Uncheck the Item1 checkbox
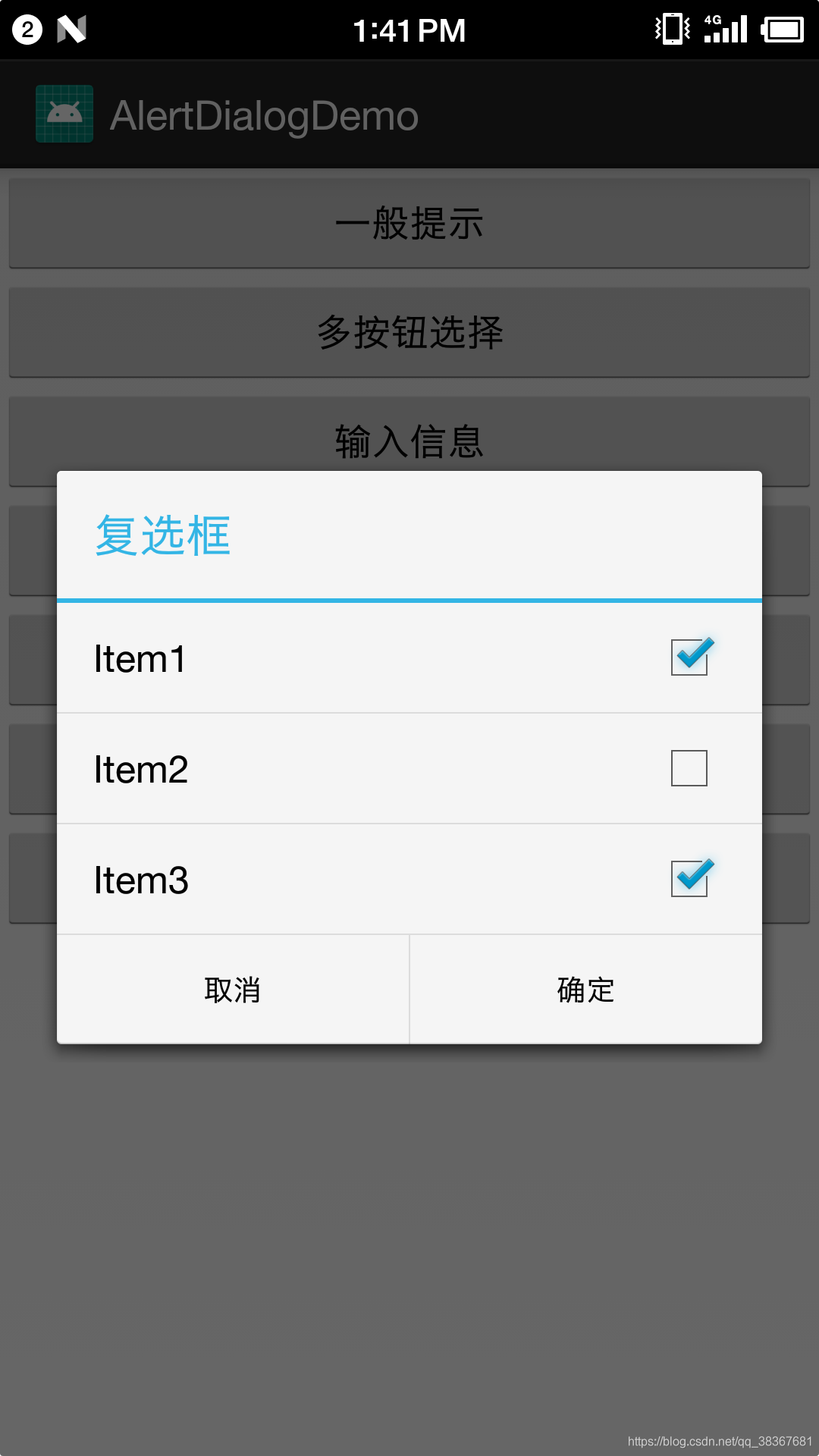819x1456 pixels. point(689,657)
